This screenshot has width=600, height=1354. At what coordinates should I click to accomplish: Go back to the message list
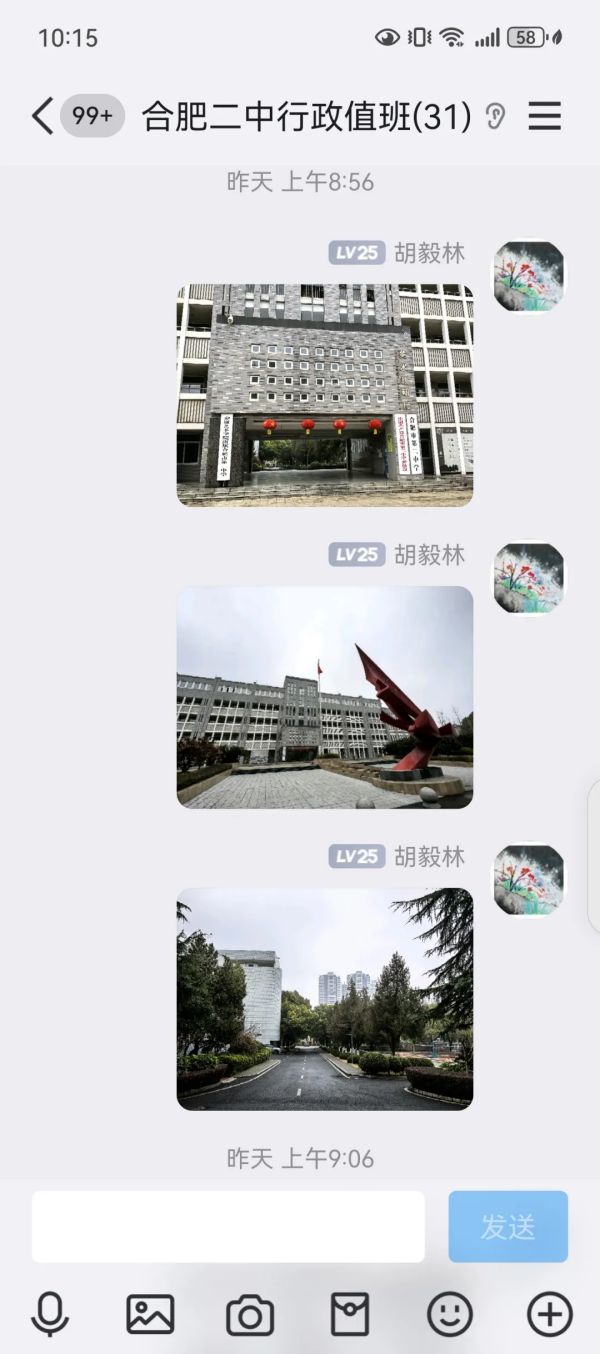coord(42,117)
